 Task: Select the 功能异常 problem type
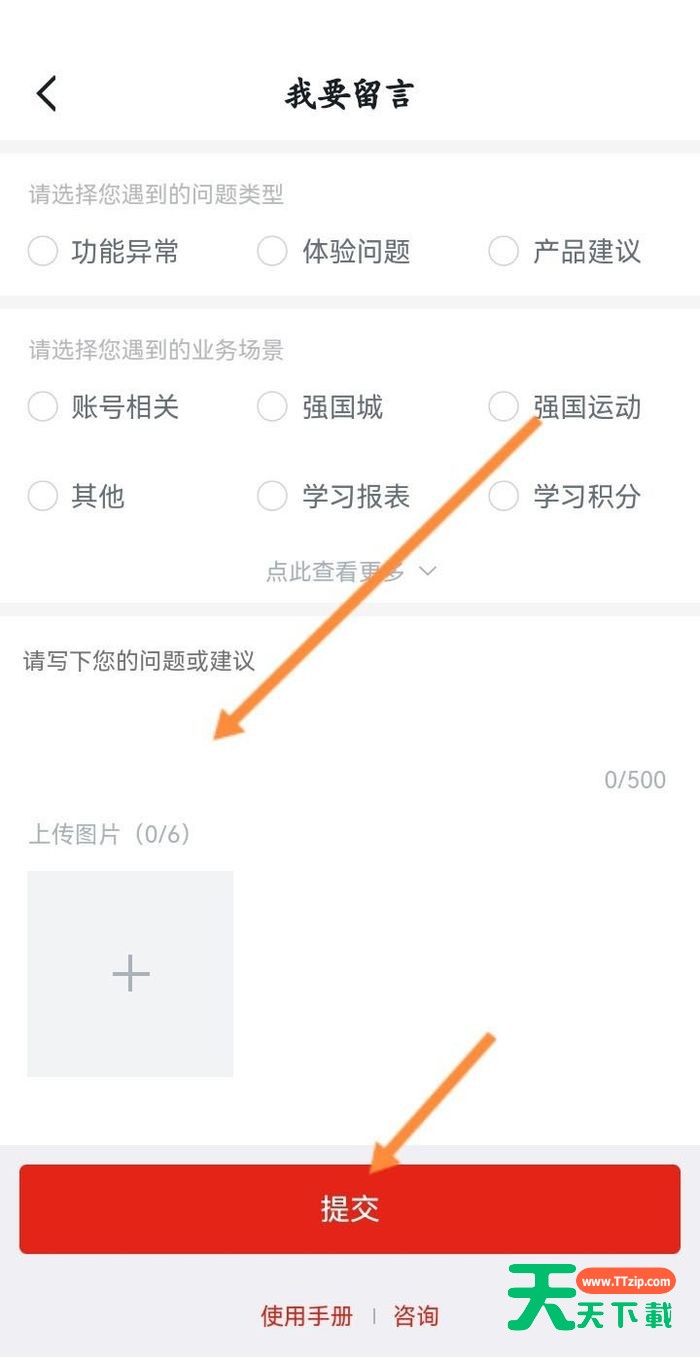pyautogui.click(x=43, y=251)
